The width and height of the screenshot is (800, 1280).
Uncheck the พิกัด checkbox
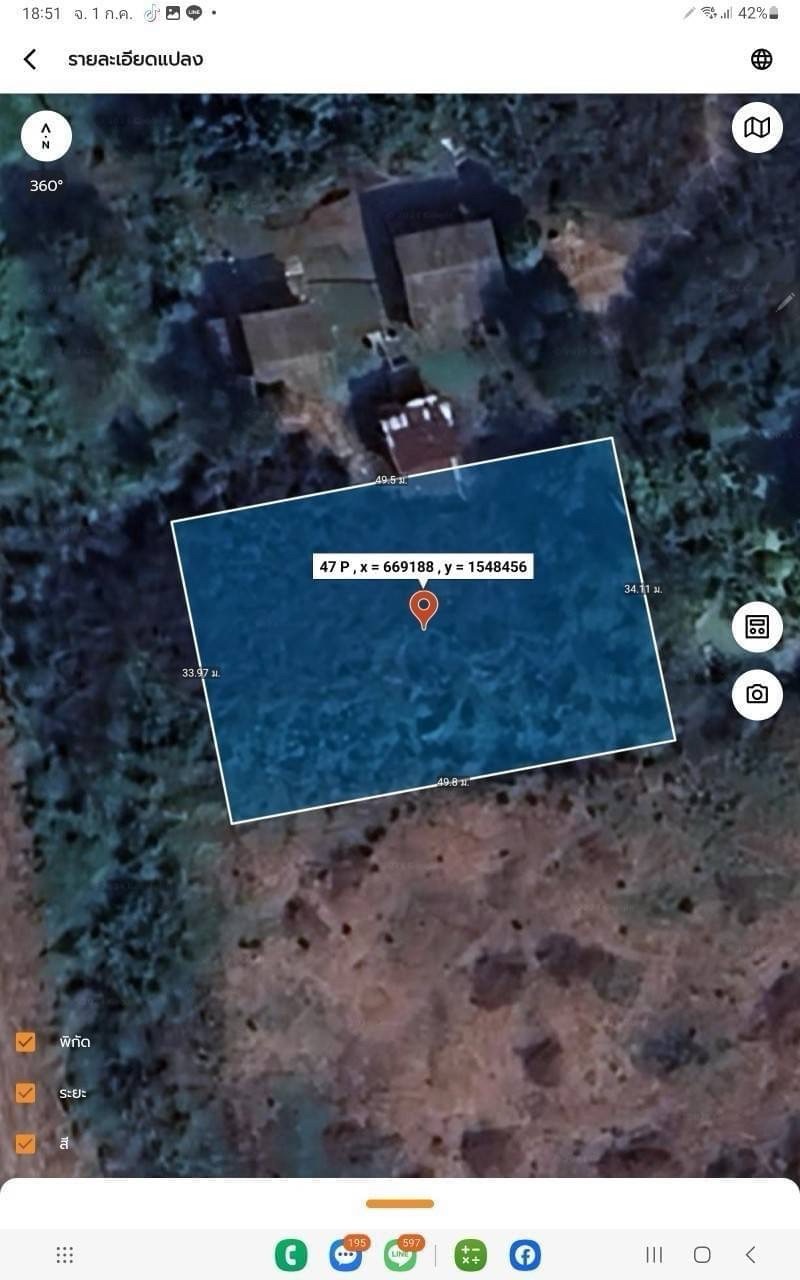(x=26, y=1042)
